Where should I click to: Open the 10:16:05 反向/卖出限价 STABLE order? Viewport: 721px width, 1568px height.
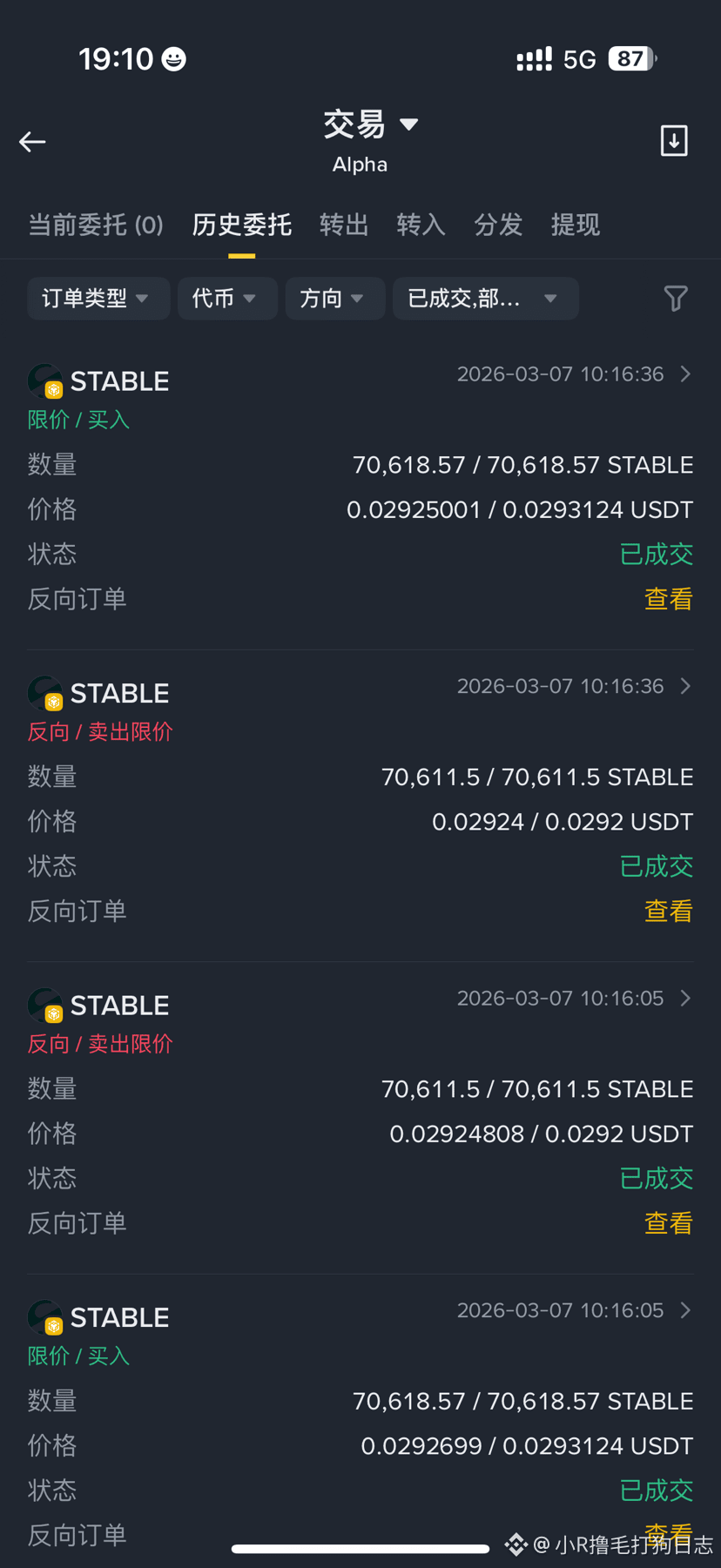pyautogui.click(x=684, y=999)
